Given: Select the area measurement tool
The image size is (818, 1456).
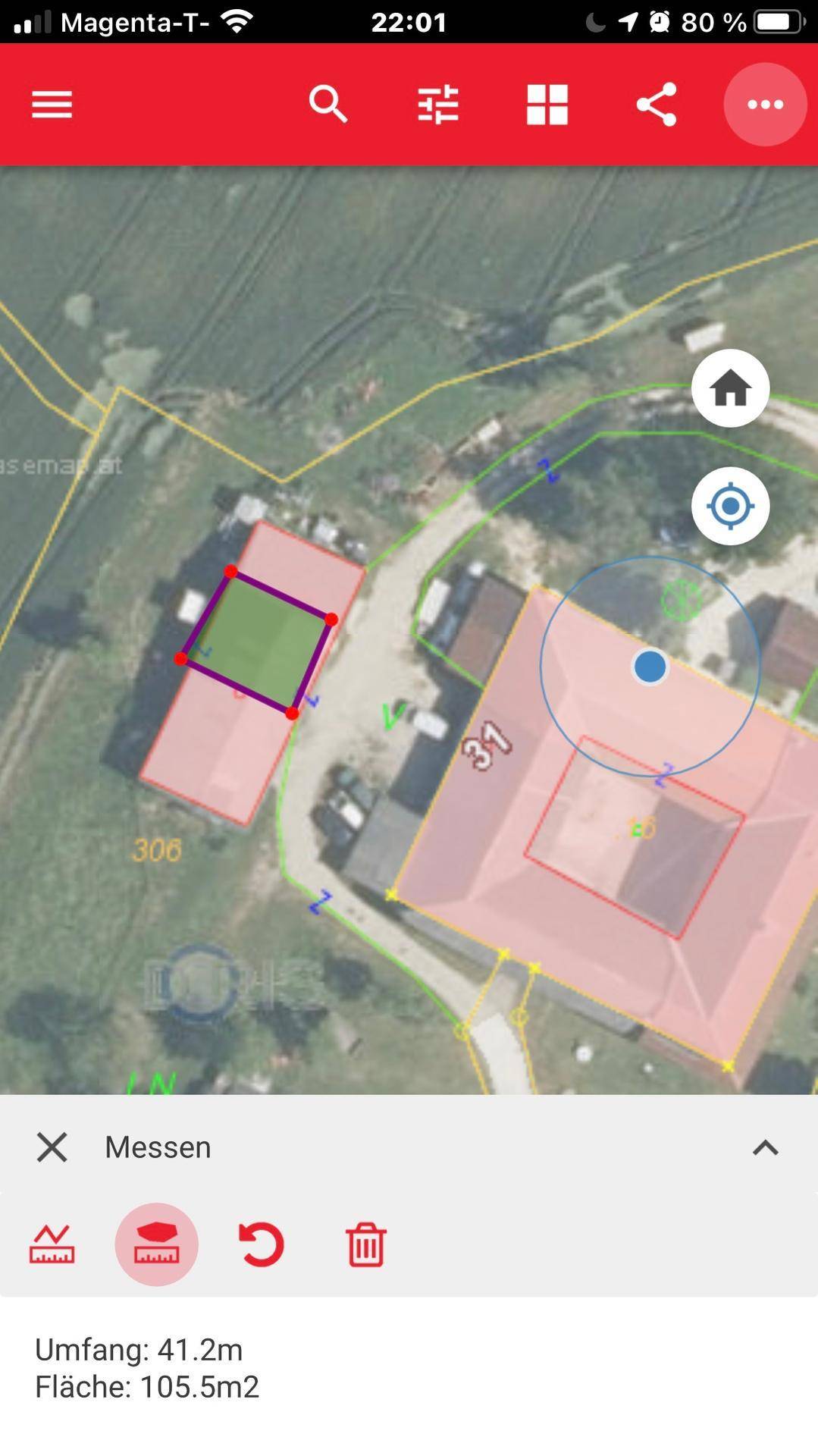Looking at the screenshot, I should click(x=157, y=1244).
